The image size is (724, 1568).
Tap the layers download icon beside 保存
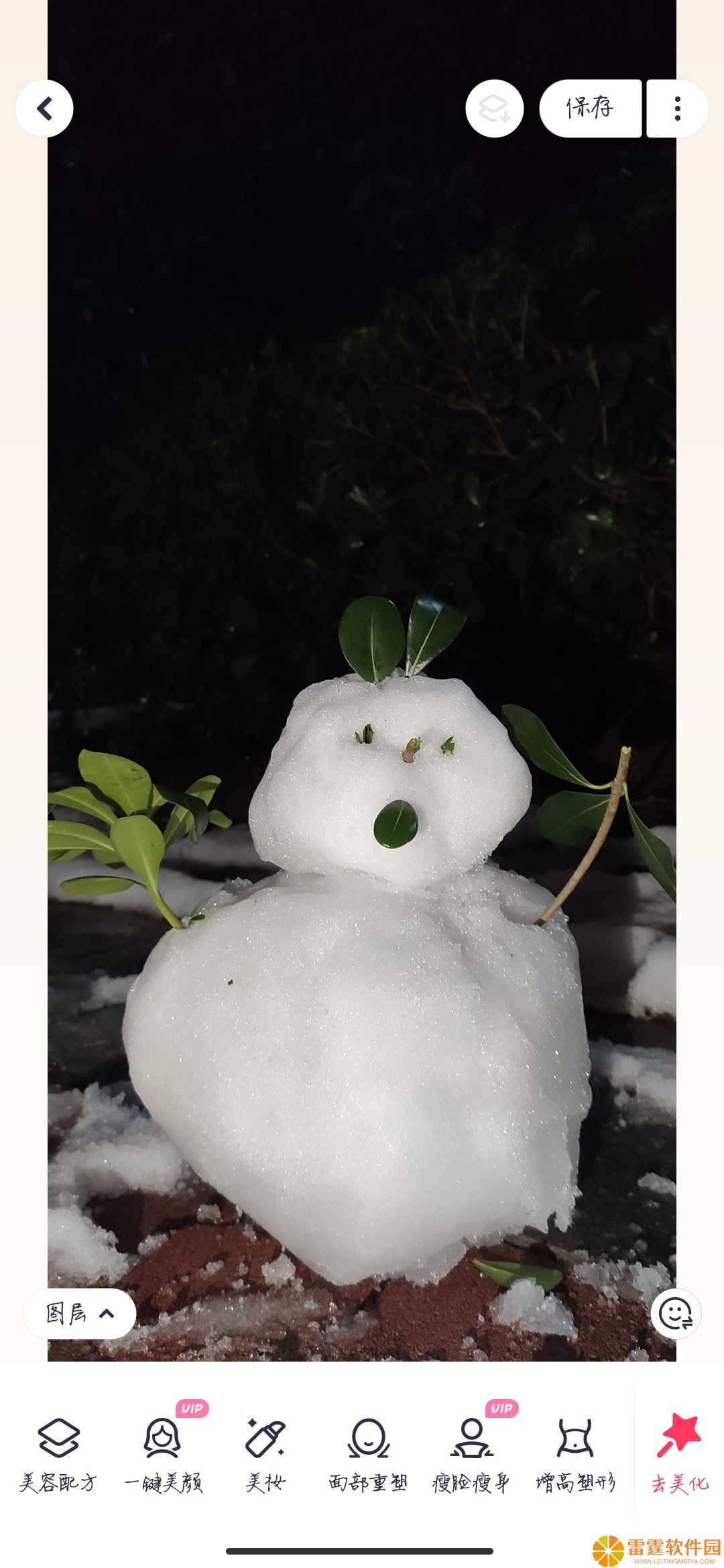[x=495, y=109]
